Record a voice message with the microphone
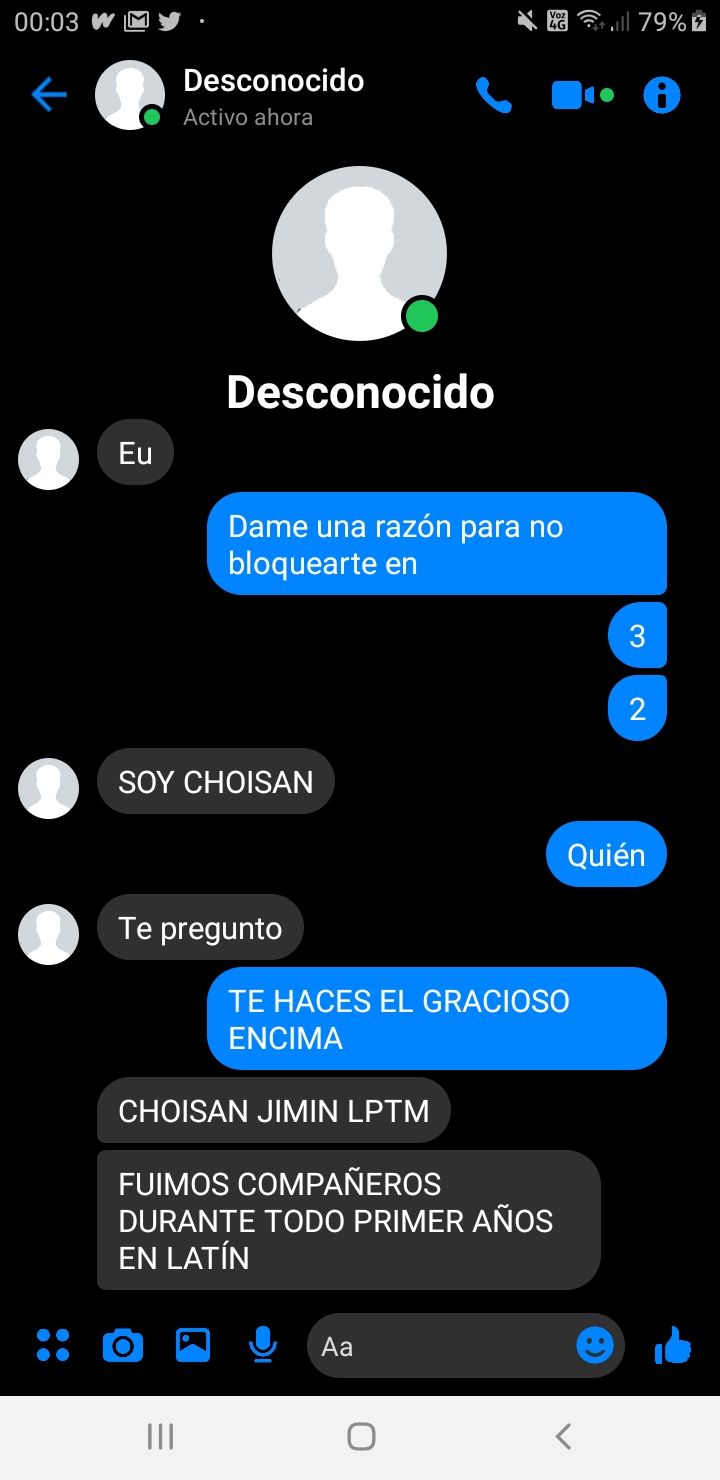Viewport: 720px width, 1480px height. (x=263, y=1346)
